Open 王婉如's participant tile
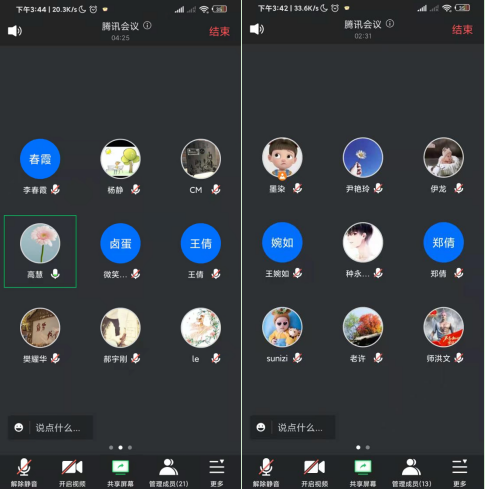Image resolution: width=485 pixels, height=489 pixels. 282,250
